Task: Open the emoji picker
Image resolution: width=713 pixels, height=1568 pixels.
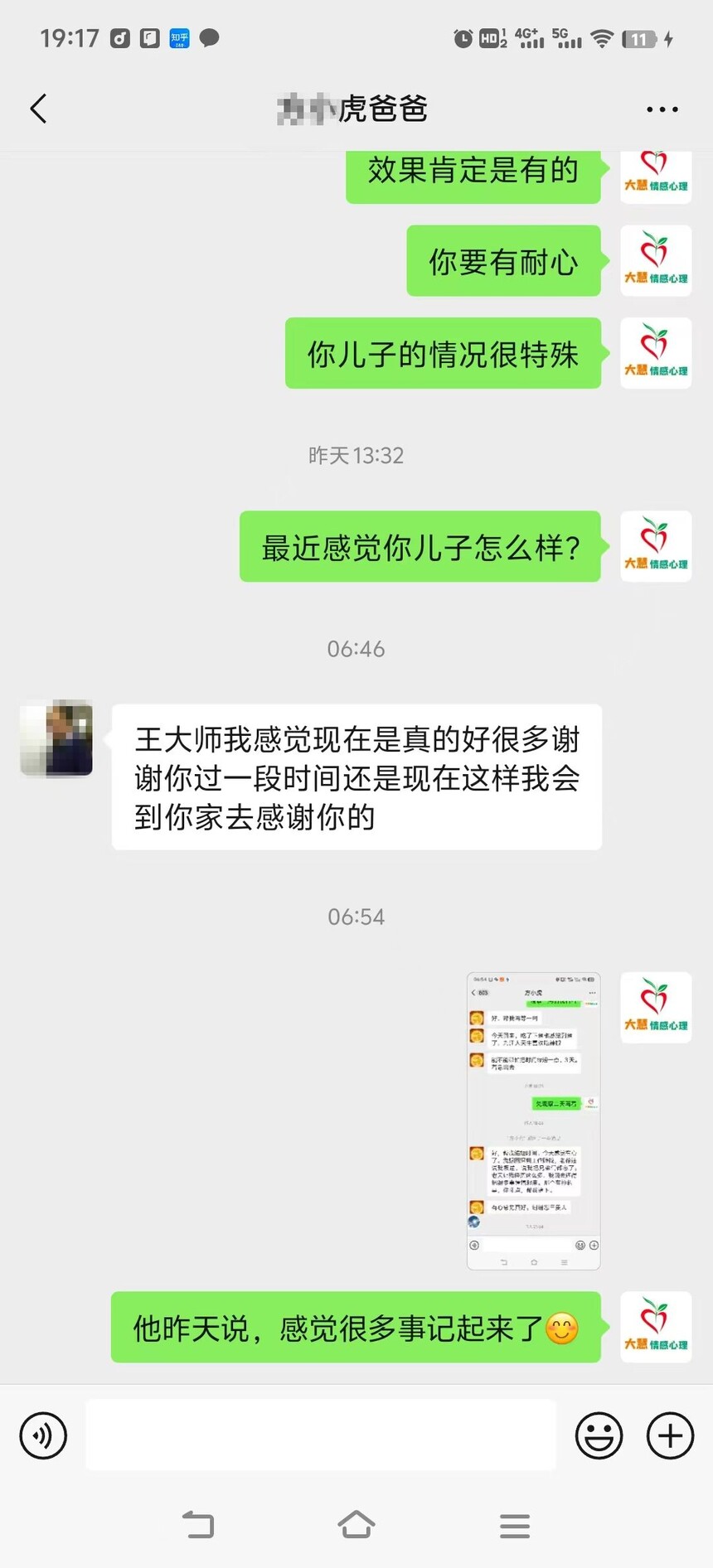Action: (x=599, y=1435)
